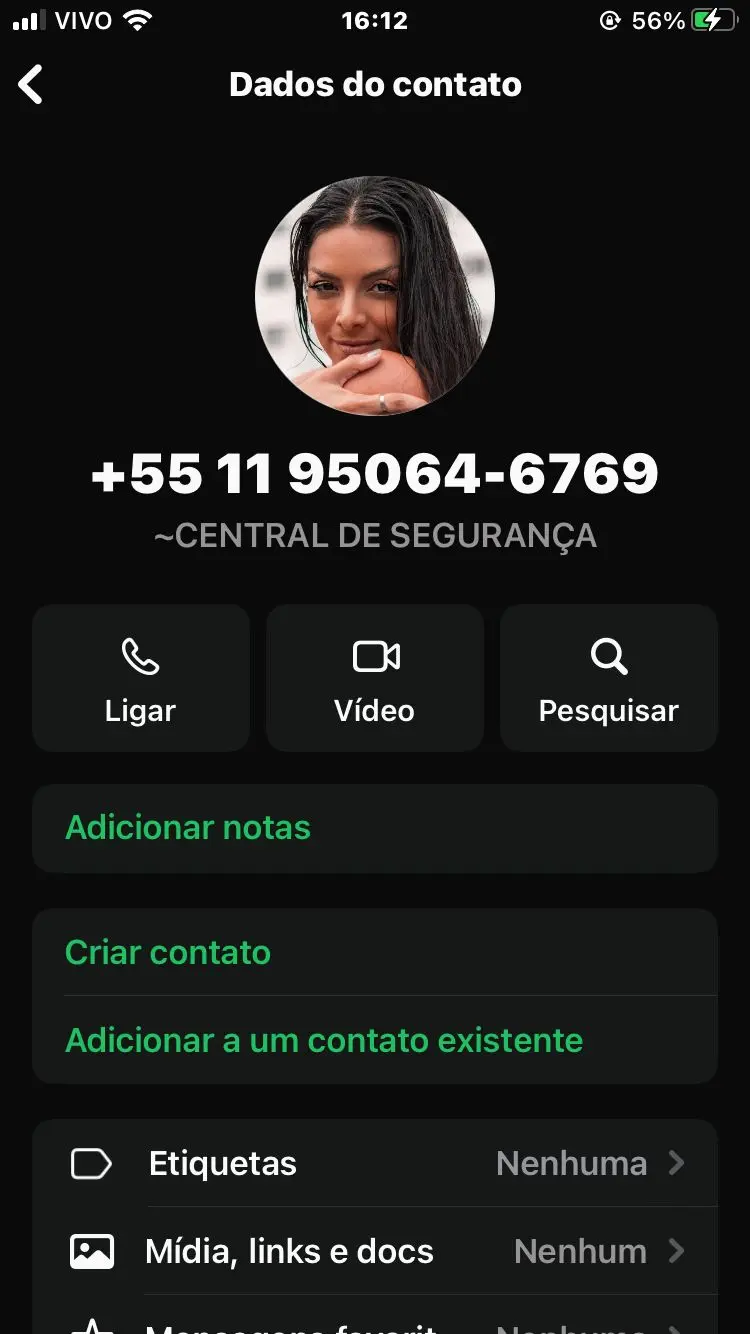Screen dimensions: 750x1334
Task: Choose Adicionar a um contato existente
Action: coord(375,1040)
